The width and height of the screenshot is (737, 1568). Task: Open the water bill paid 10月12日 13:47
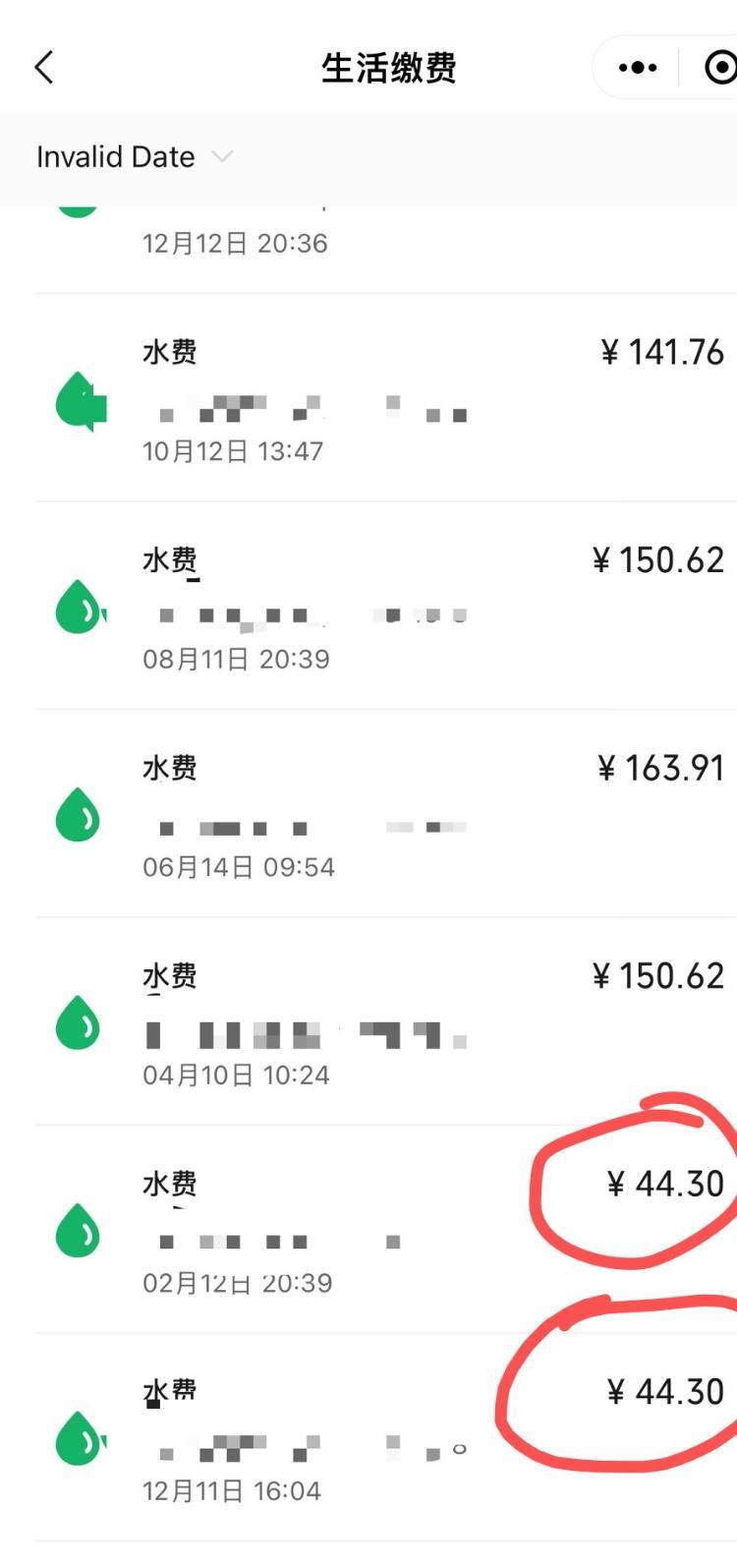click(386, 398)
